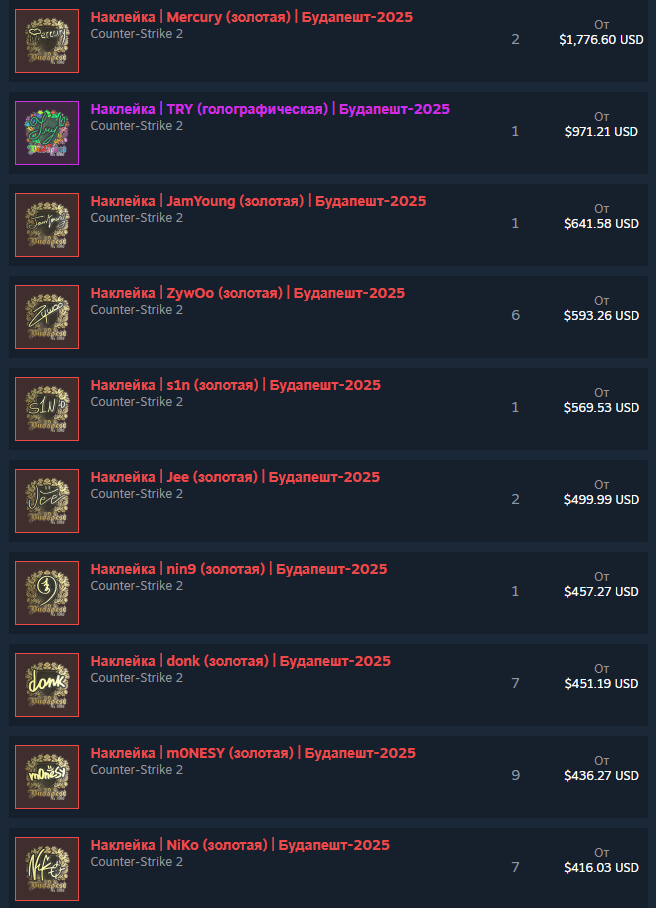
Task: Open the TRY (голографическая) sticker listing
Action: tap(270, 109)
